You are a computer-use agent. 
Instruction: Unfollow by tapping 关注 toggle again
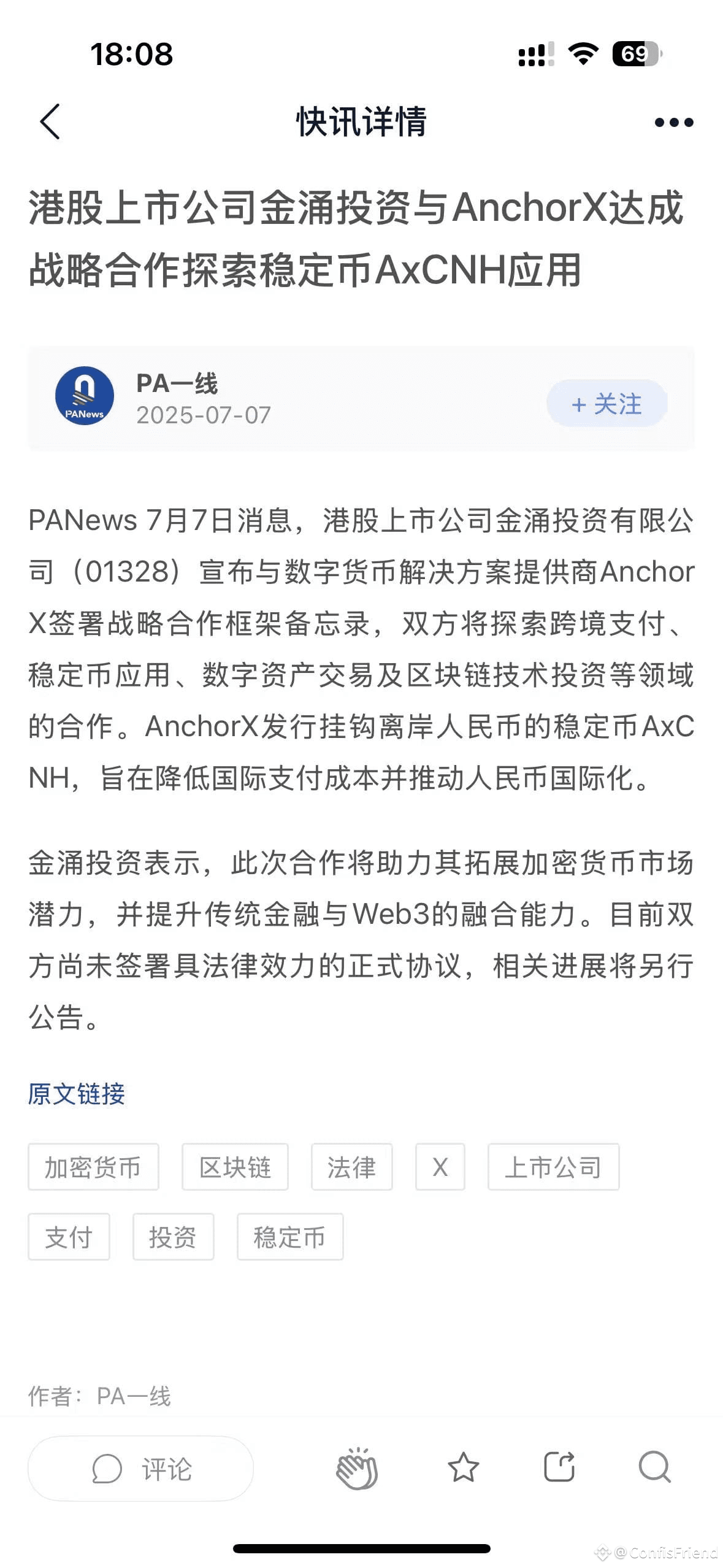pos(606,403)
